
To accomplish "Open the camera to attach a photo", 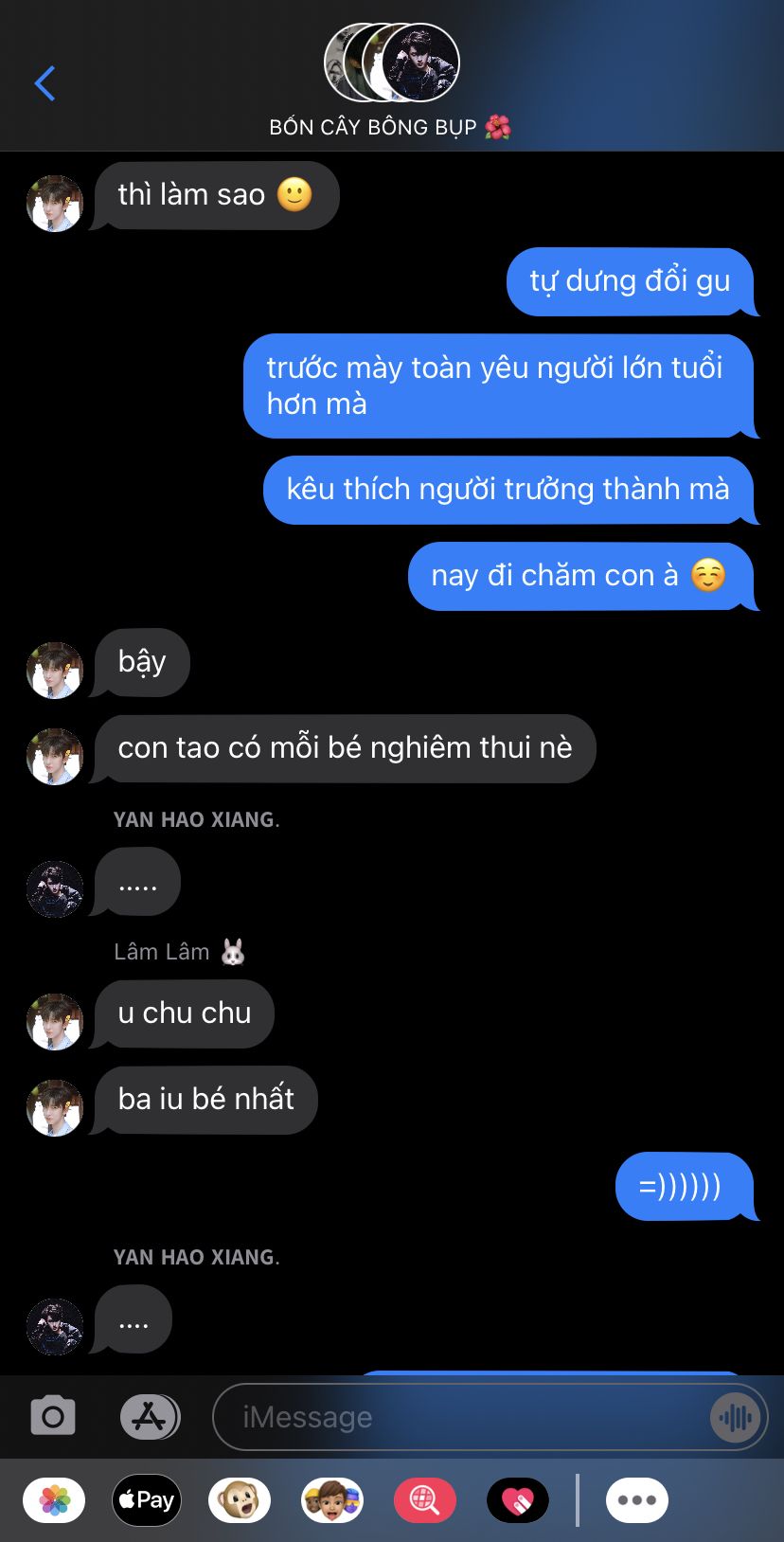I will [53, 1417].
